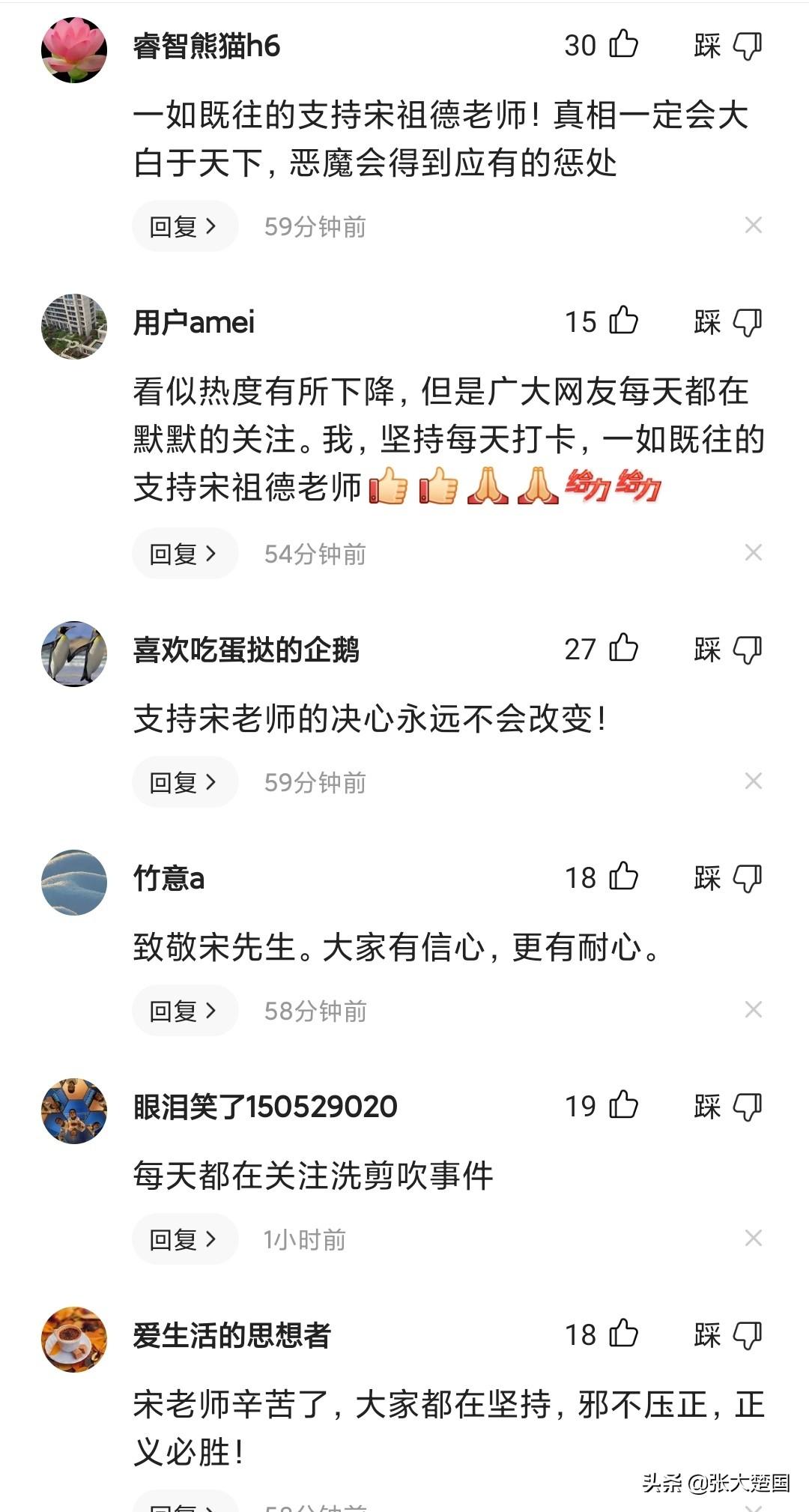Like 爱生活的思想者's comment
The height and width of the screenshot is (1512, 809).
[x=602, y=1334]
